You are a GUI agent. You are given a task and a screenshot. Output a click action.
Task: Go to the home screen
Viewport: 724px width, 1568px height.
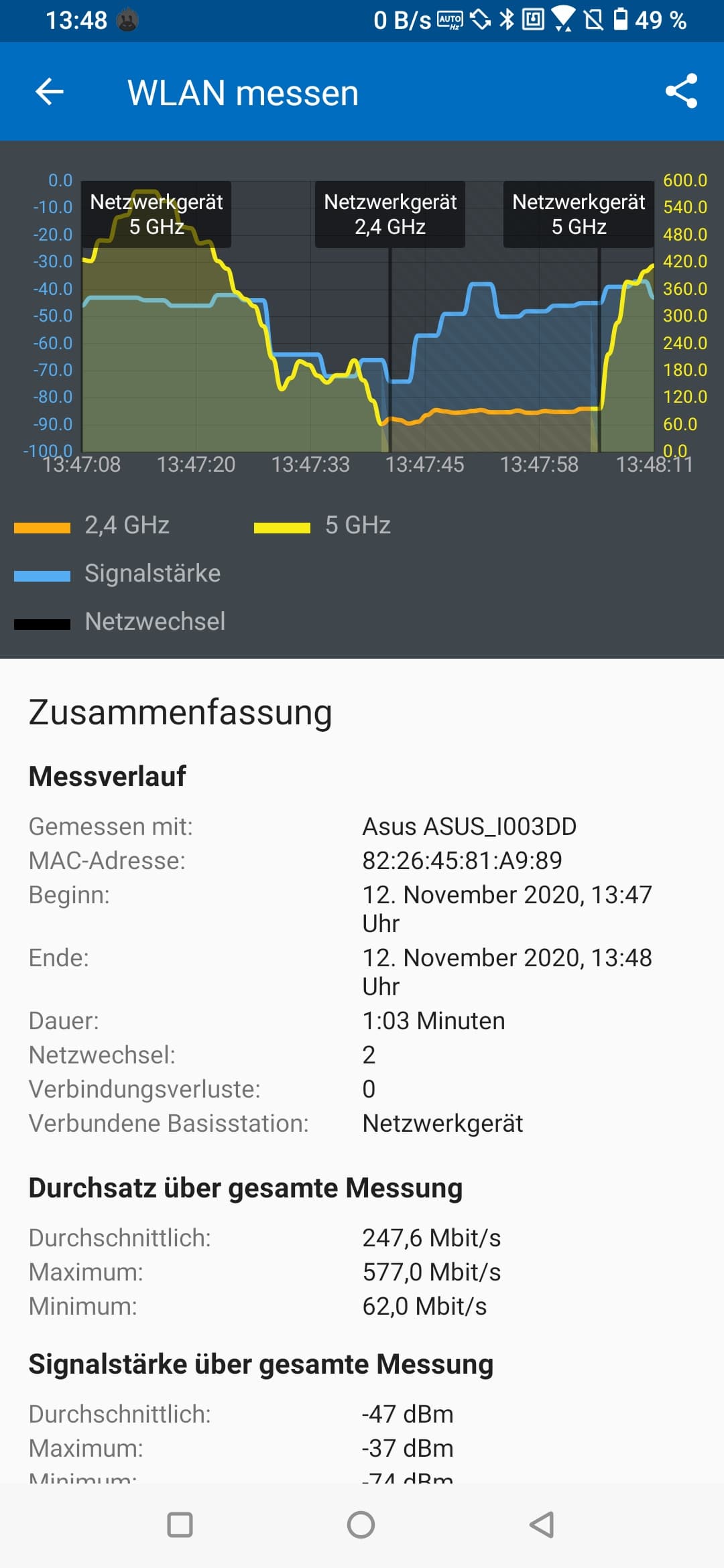pos(361,1524)
